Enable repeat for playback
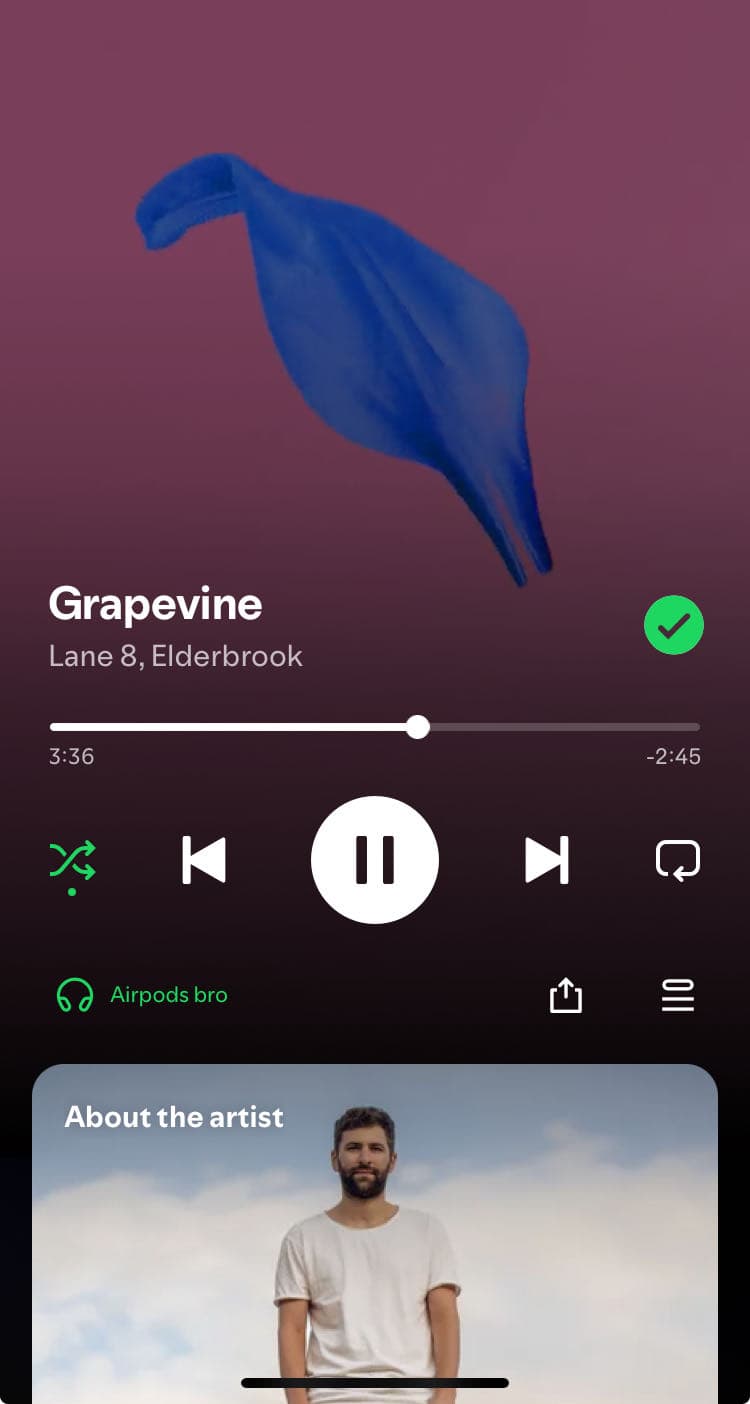Image resolution: width=750 pixels, height=1404 pixels. (x=677, y=860)
